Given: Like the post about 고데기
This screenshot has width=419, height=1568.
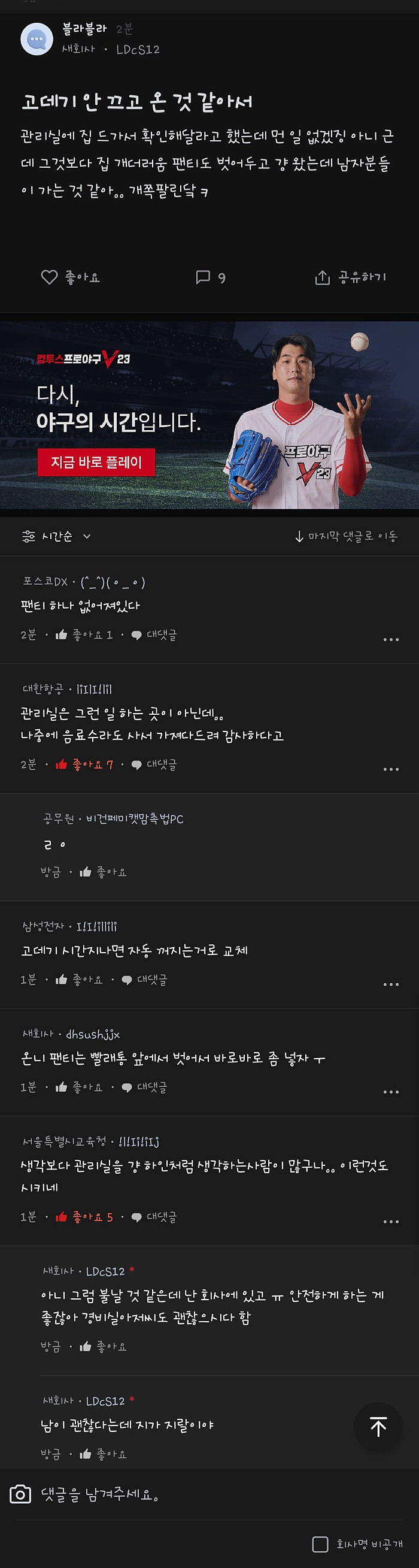Looking at the screenshot, I should tap(70, 277).
